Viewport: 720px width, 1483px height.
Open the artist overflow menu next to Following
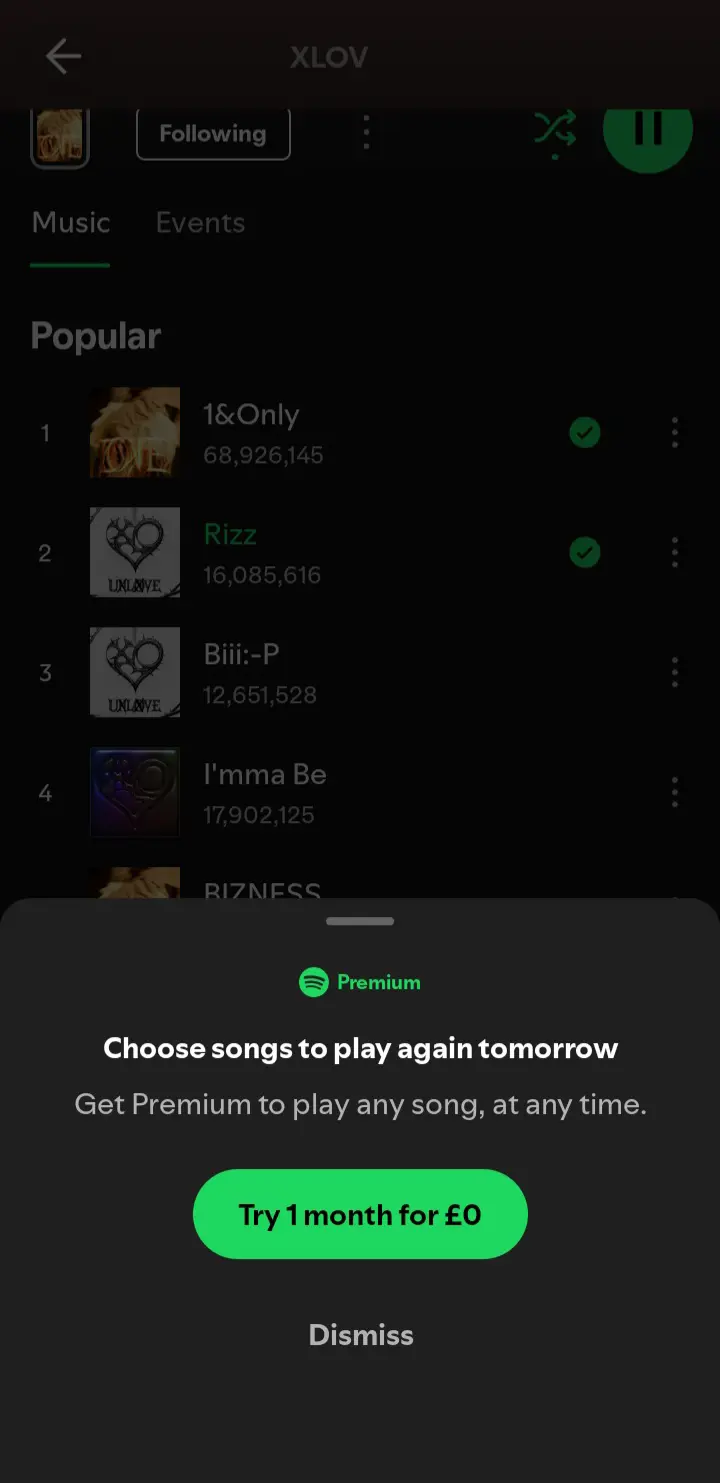pos(366,132)
